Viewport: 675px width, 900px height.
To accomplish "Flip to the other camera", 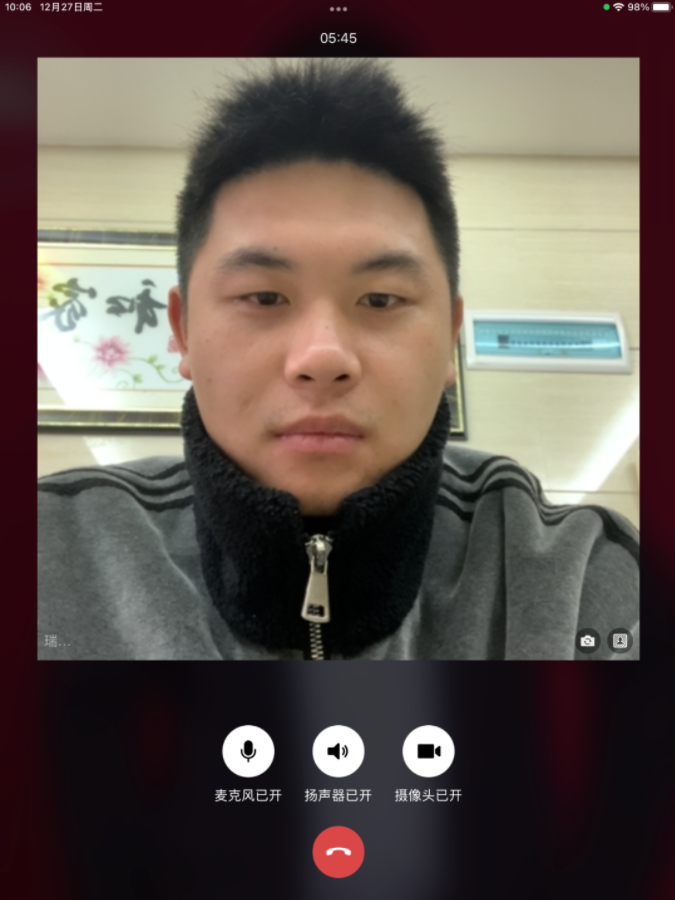I will (588, 641).
